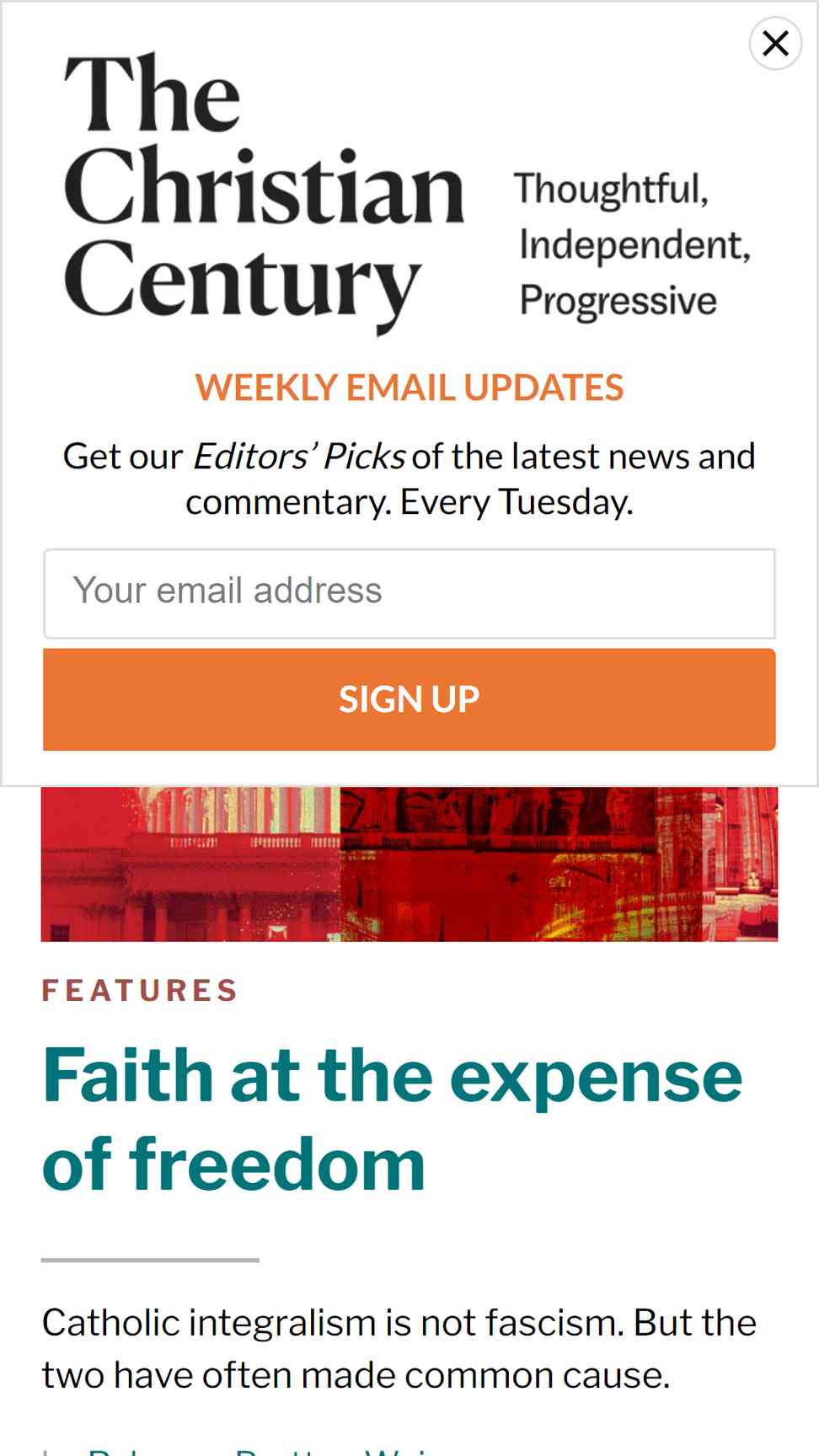The height and width of the screenshot is (1456, 819).
Task: Open the FEATURES section link
Action: tap(140, 990)
